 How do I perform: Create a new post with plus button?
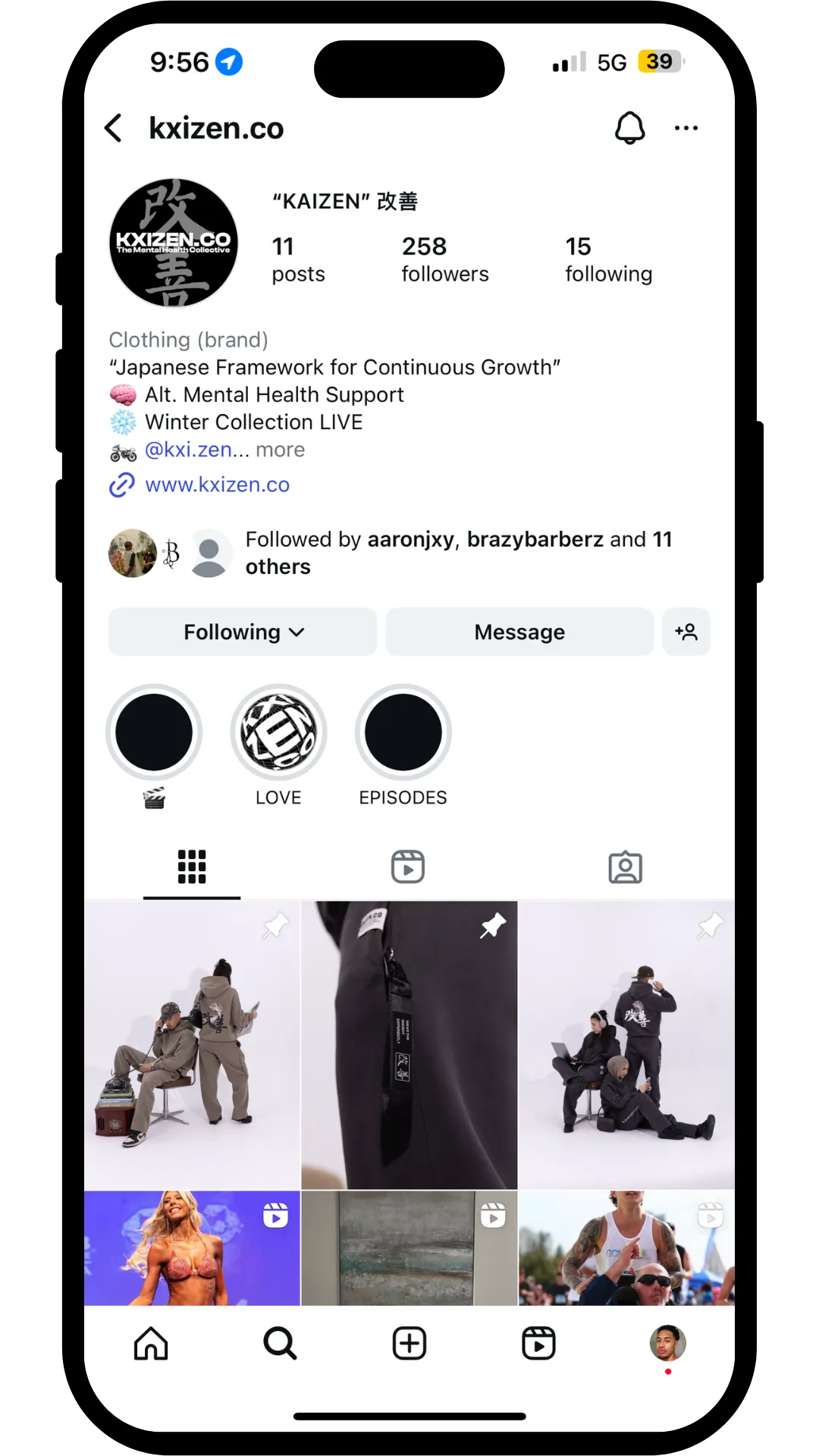409,1344
